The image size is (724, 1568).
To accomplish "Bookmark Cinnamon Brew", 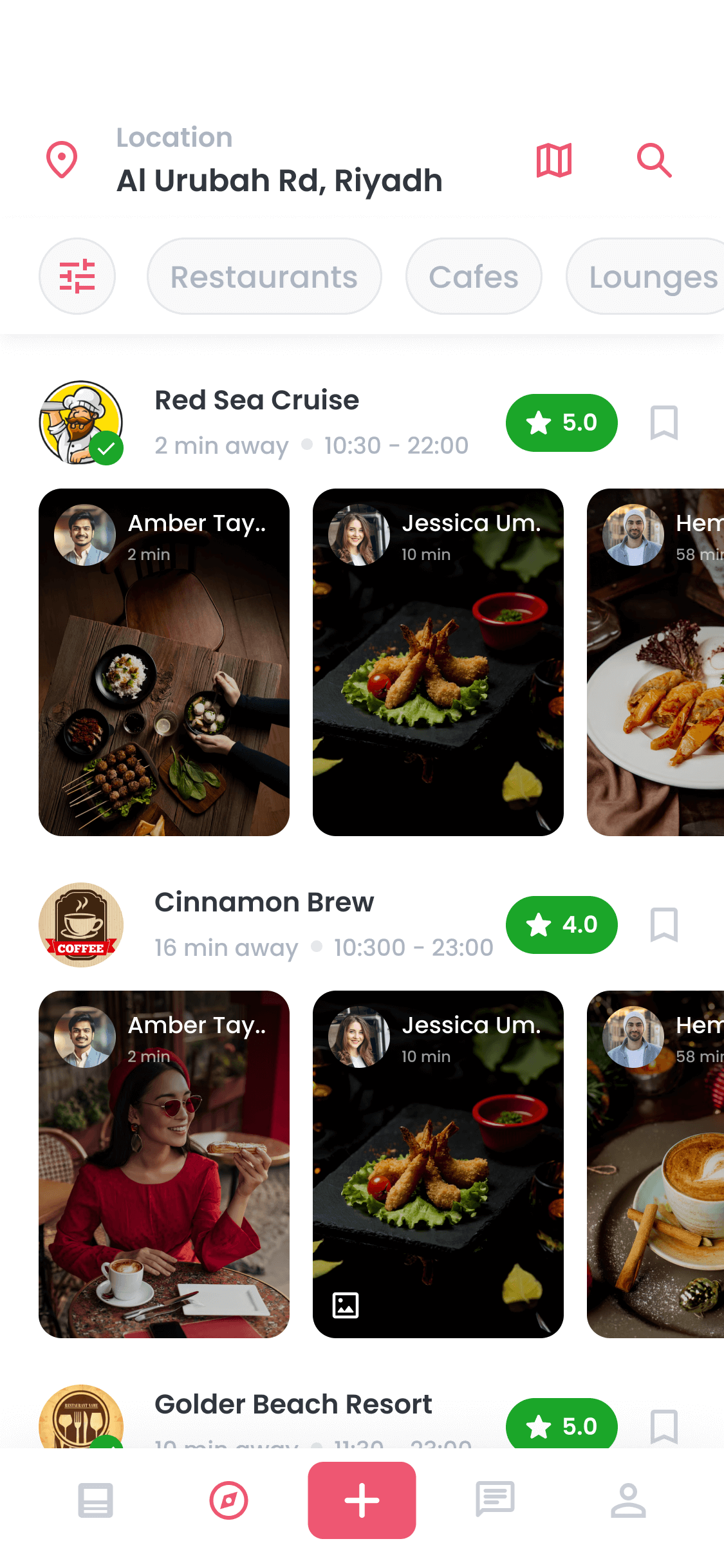I will (664, 925).
